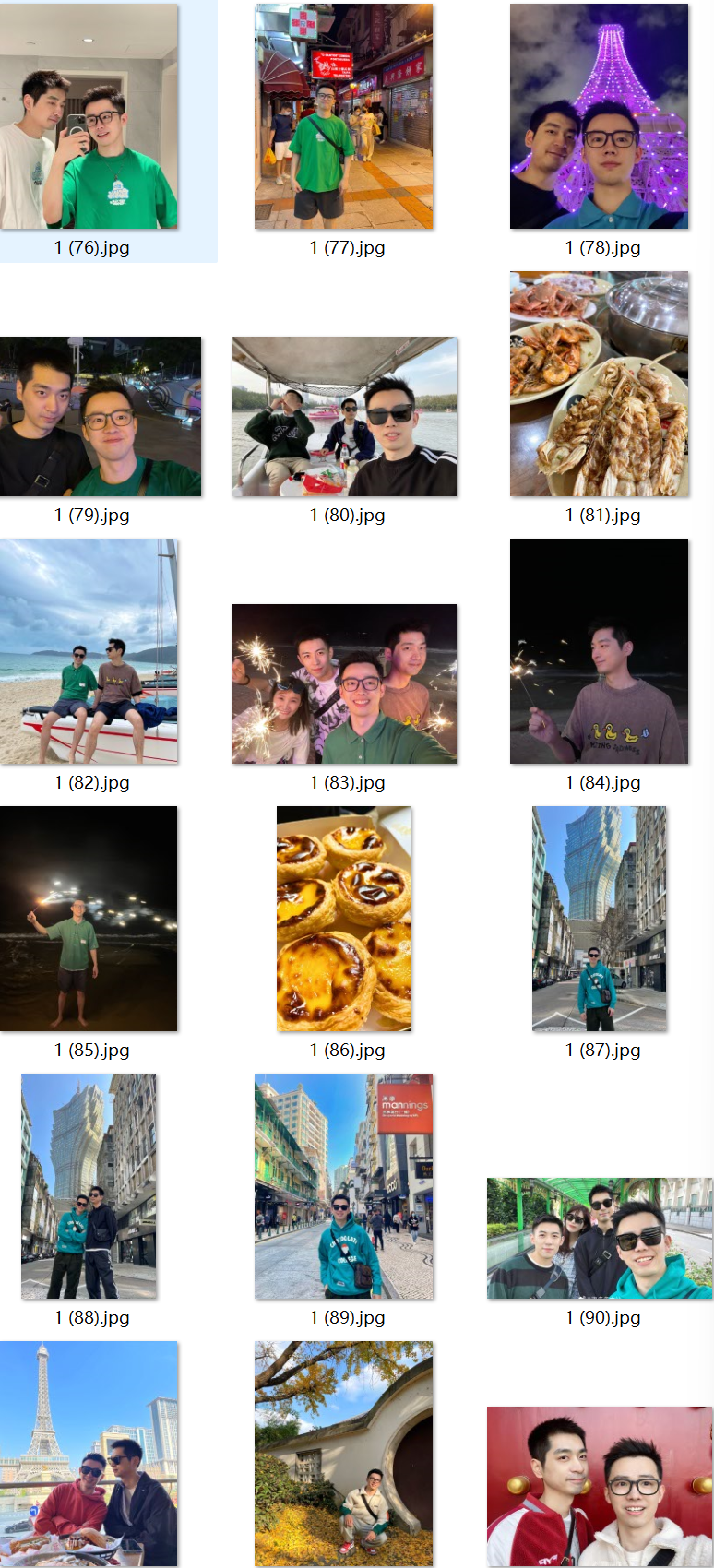Open the file 1 (88).jpg

[x=89, y=1186]
